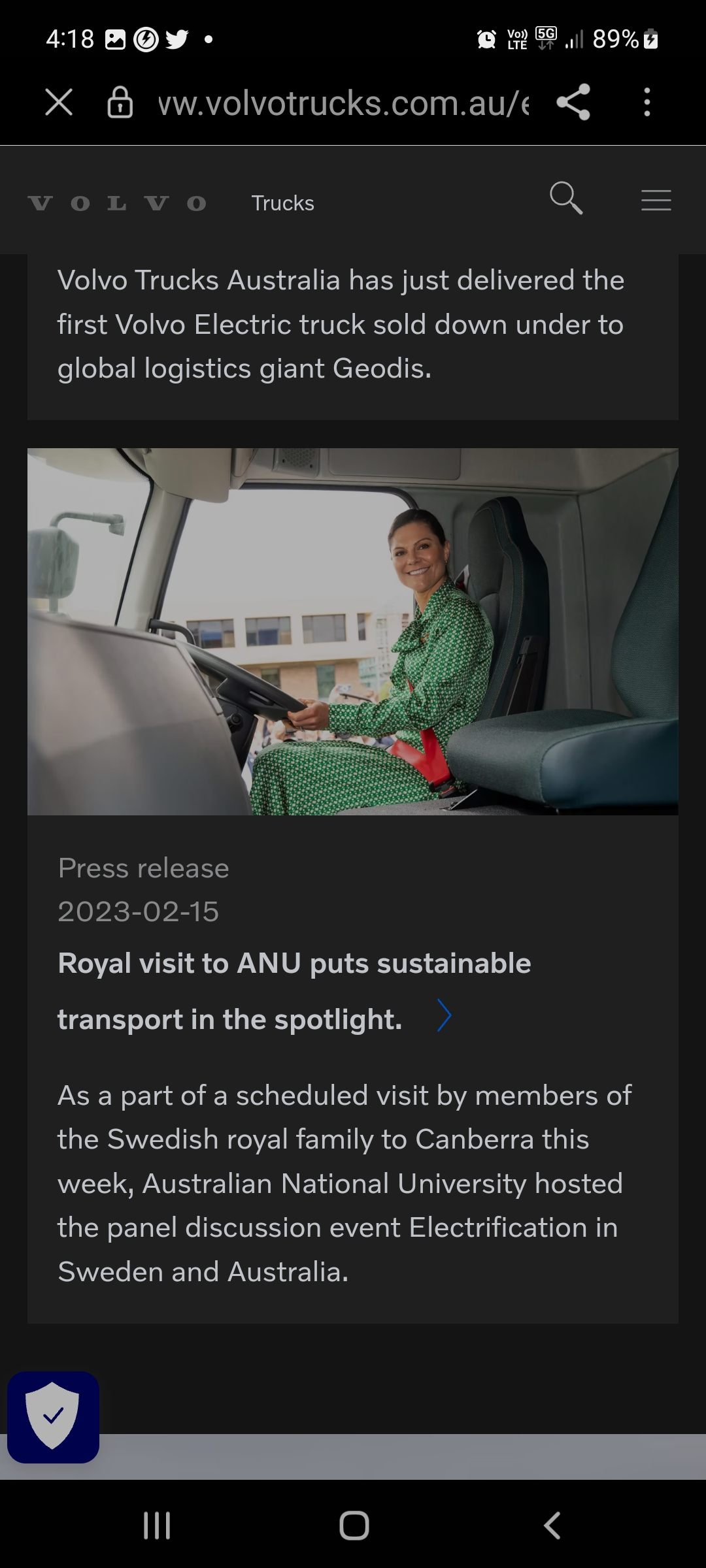Open recent apps from navigation bar

pos(157,1526)
